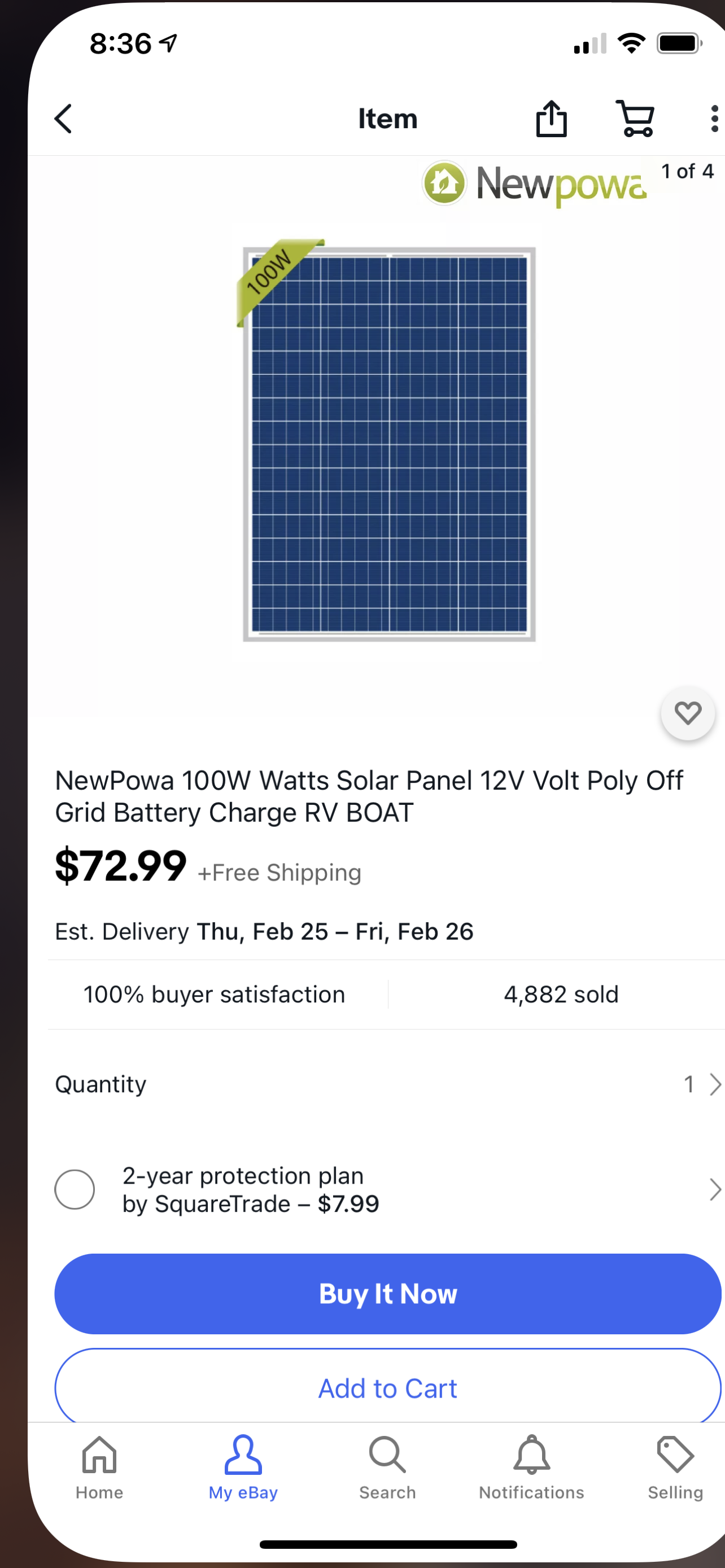
Task: Add item to watchlist with heart icon
Action: (x=688, y=713)
